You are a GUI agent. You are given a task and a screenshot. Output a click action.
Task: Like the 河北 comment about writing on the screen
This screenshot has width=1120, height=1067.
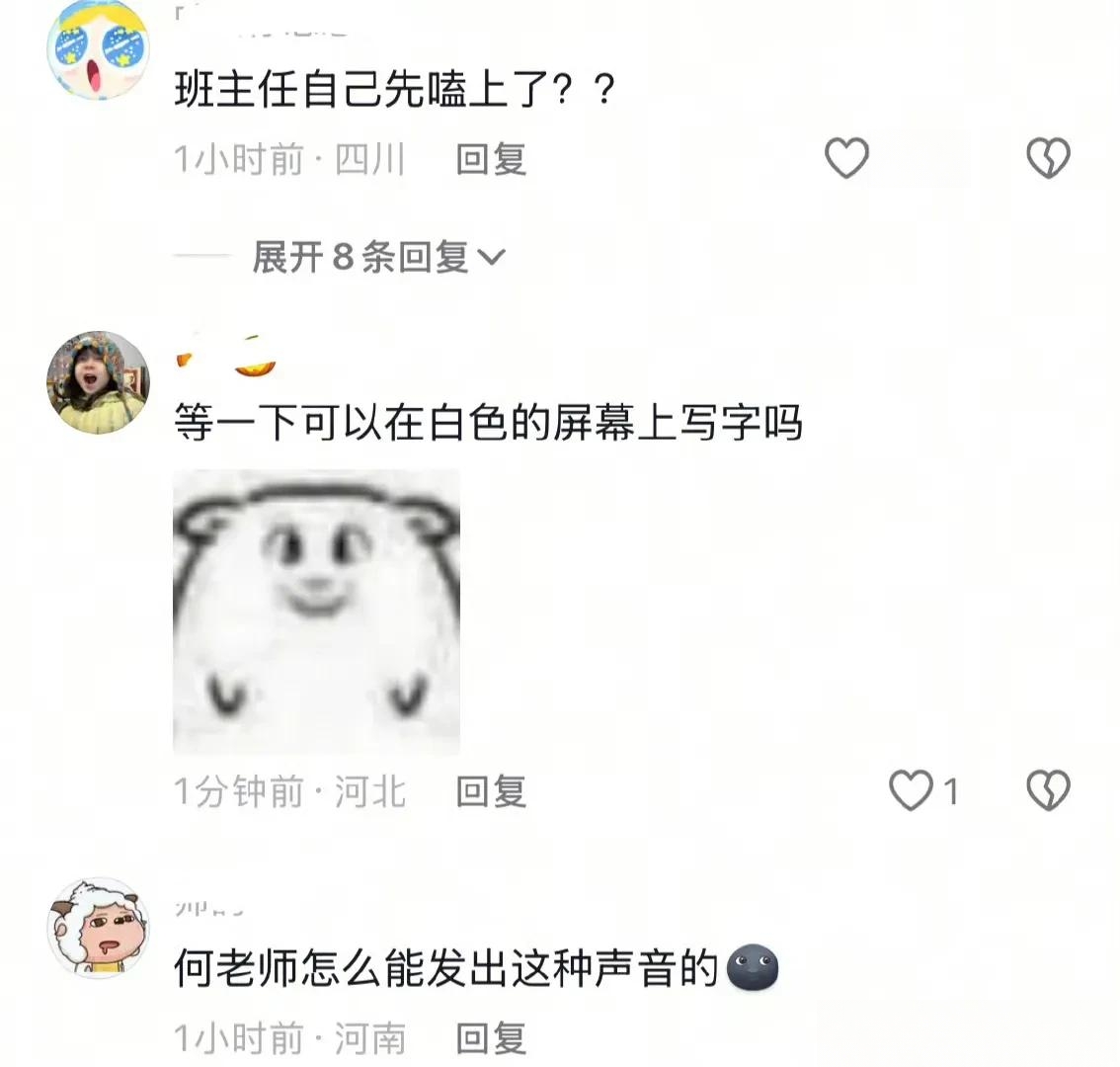tap(911, 791)
